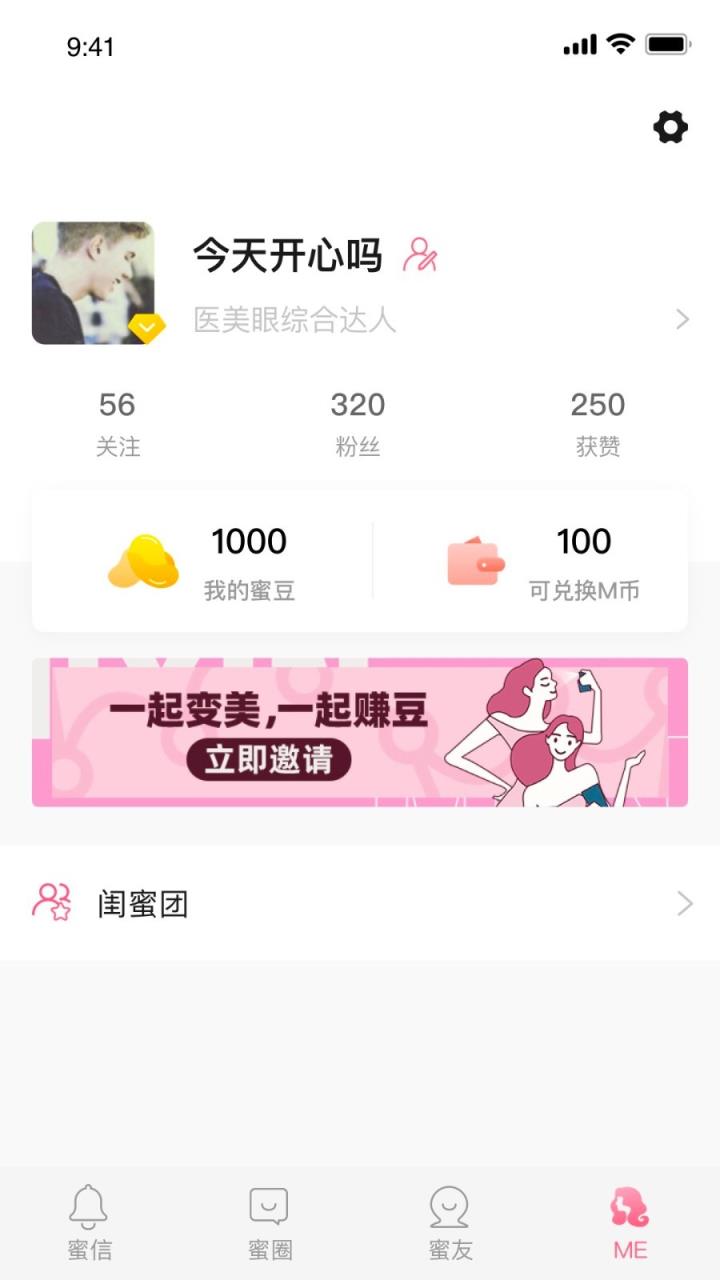The width and height of the screenshot is (720, 1280).
Task: Click the 关注 count 56
Action: [x=119, y=405]
